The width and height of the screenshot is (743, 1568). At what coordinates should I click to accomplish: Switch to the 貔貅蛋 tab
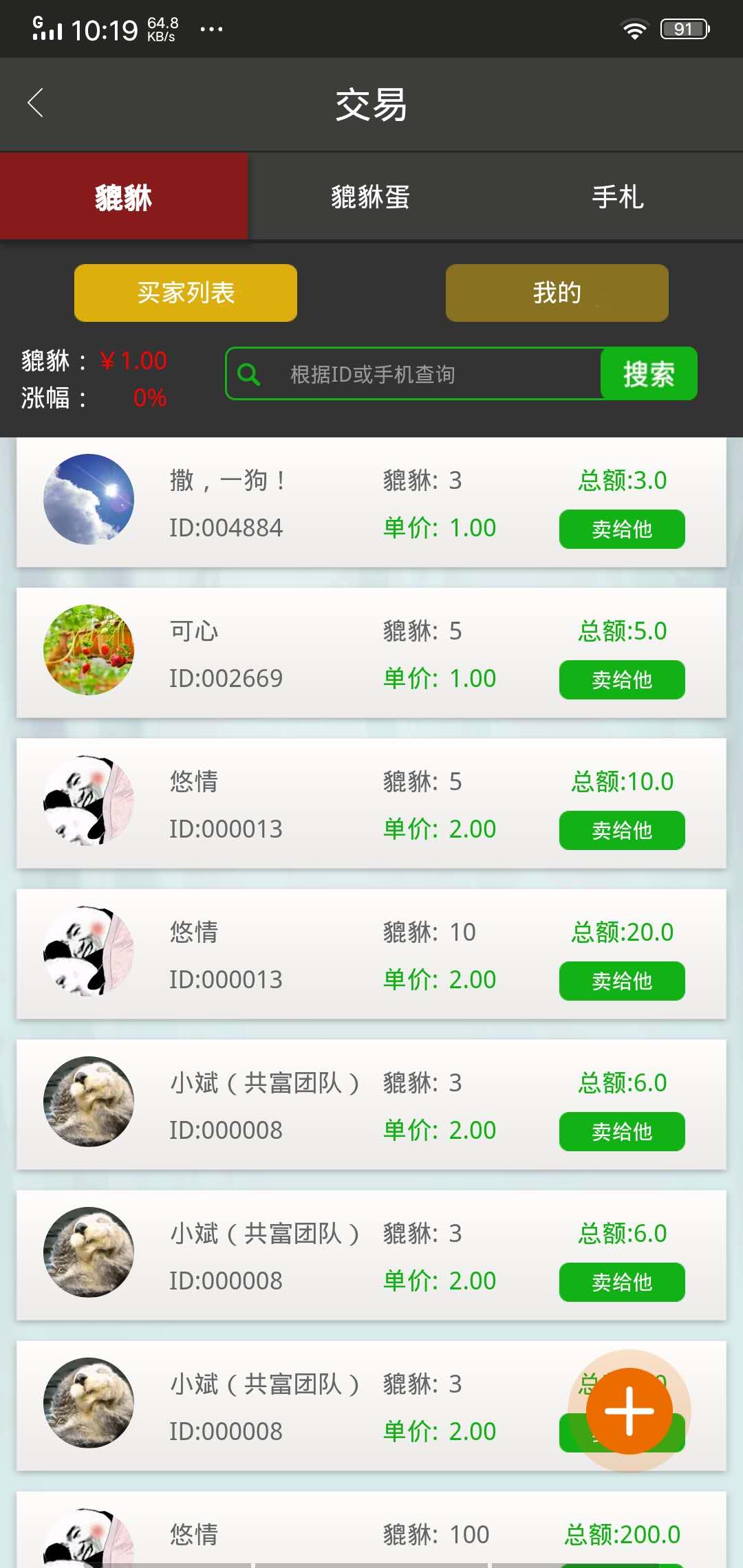370,197
